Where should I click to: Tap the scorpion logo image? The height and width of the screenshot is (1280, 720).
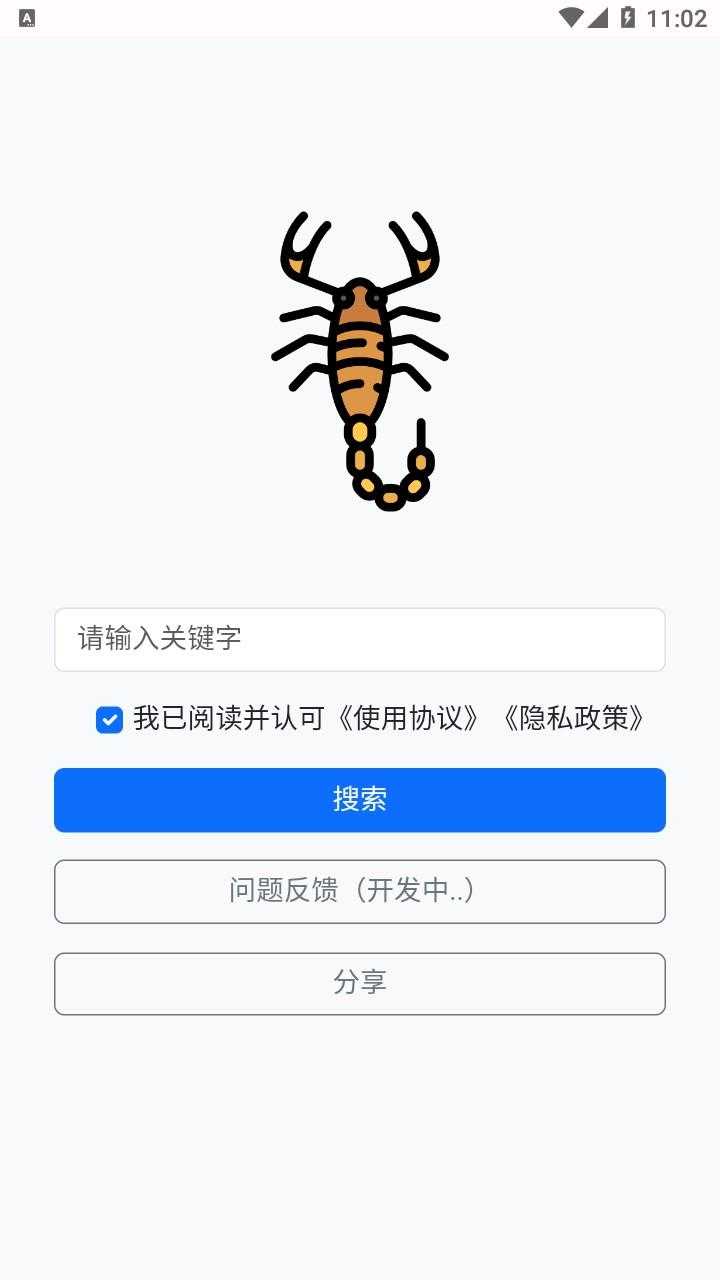360,360
